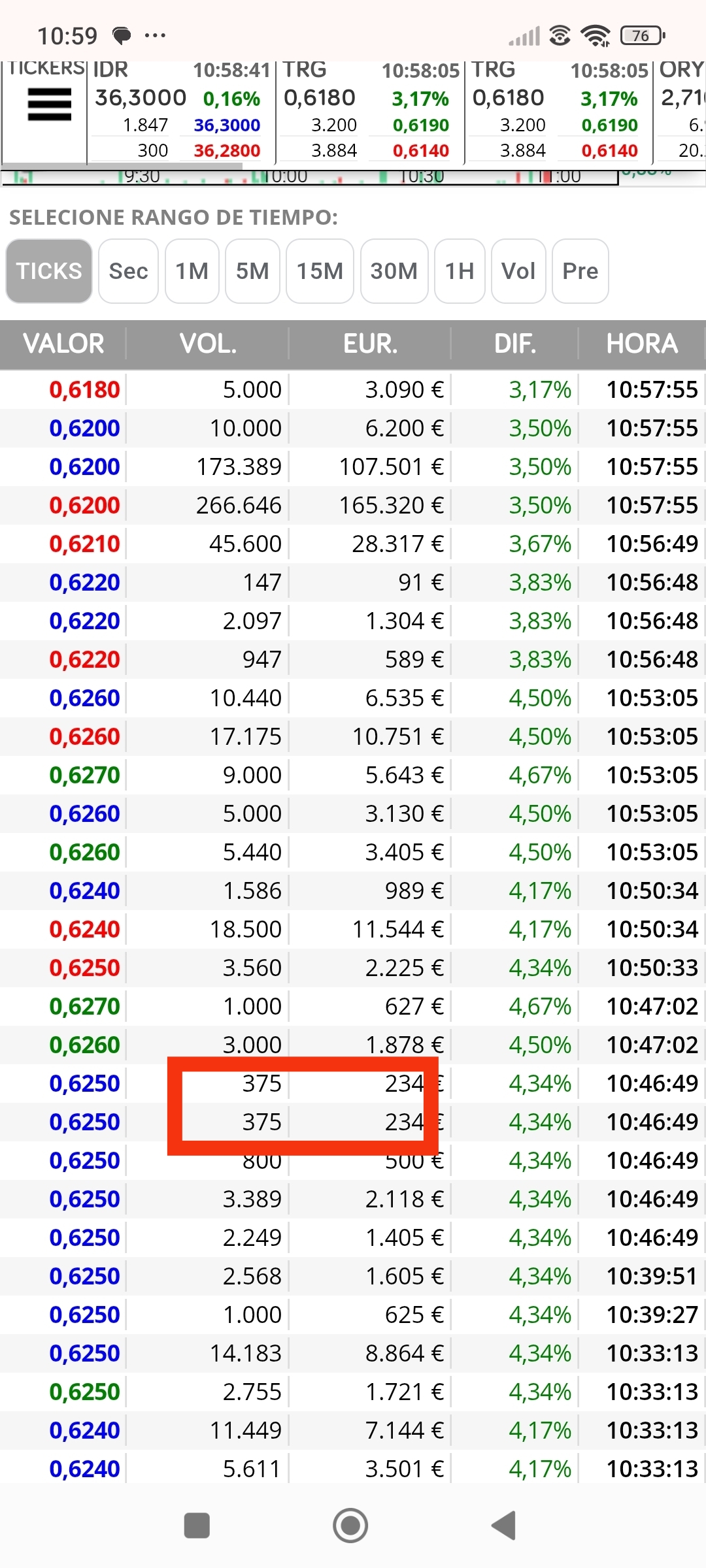Select the Pre range option

(580, 271)
